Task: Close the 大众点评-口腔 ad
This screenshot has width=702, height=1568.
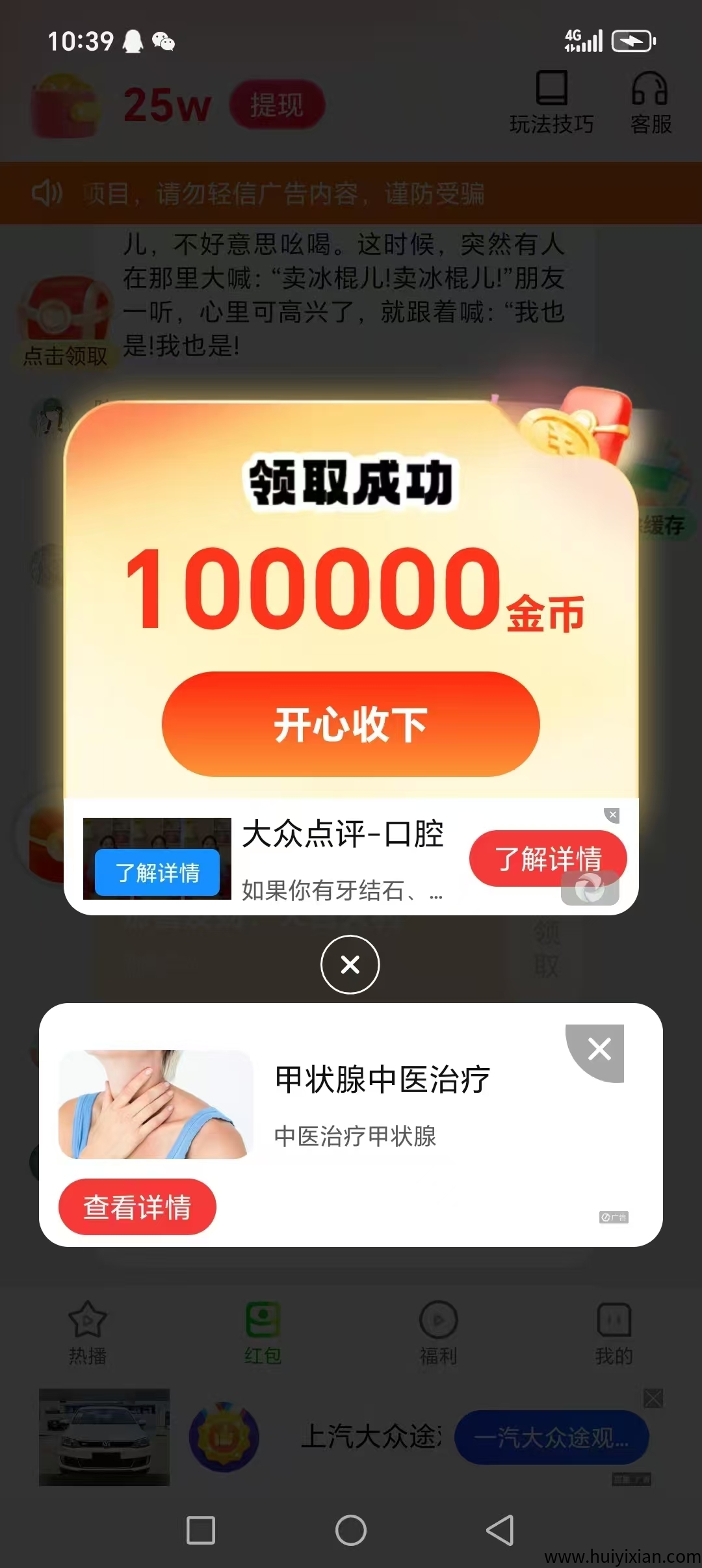Action: pyautogui.click(x=612, y=815)
